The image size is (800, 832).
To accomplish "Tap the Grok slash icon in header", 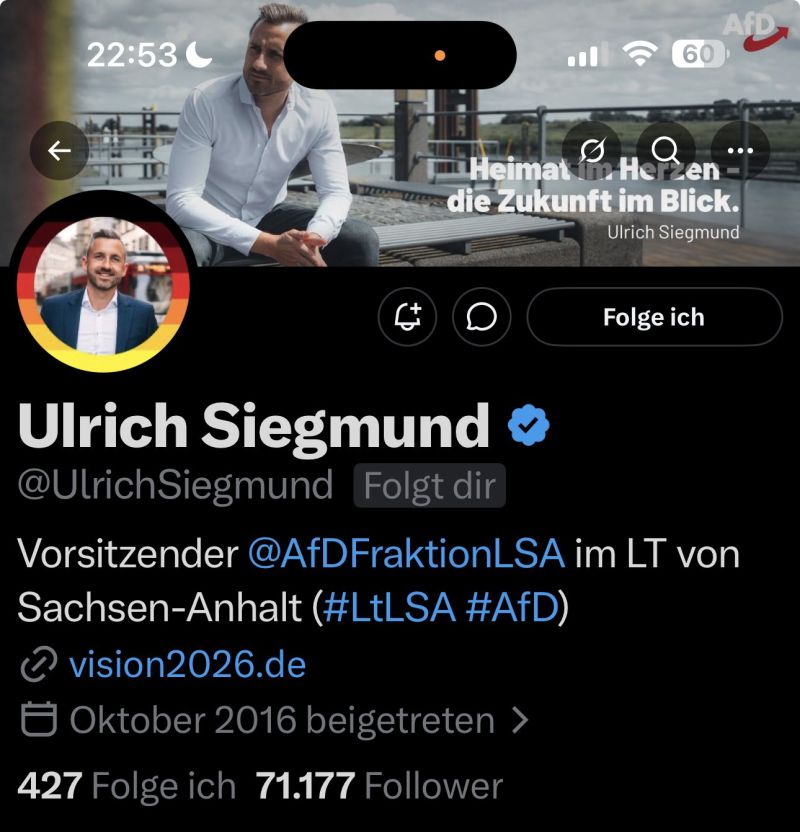I will 592,151.
